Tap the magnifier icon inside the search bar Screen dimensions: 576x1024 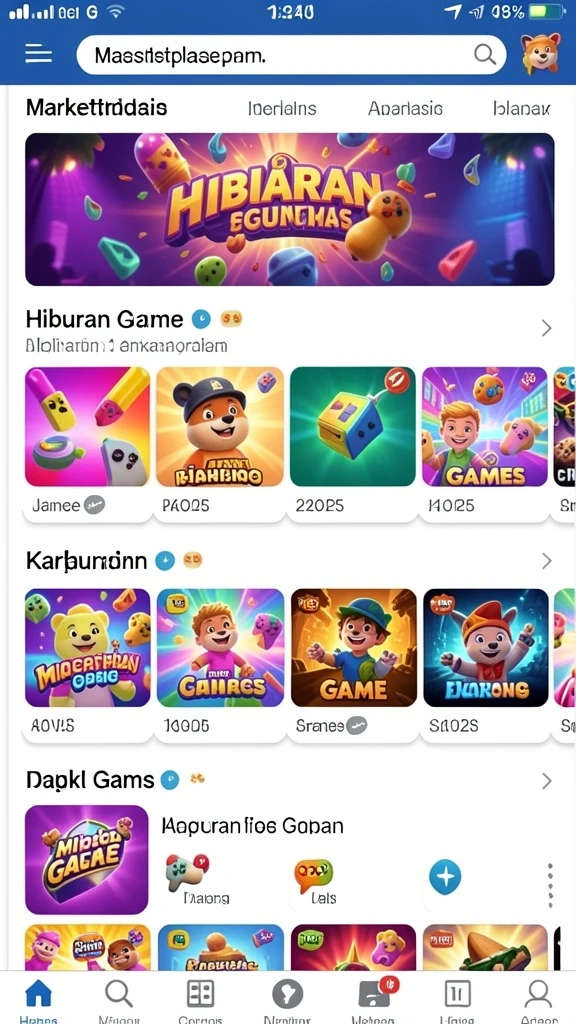485,55
